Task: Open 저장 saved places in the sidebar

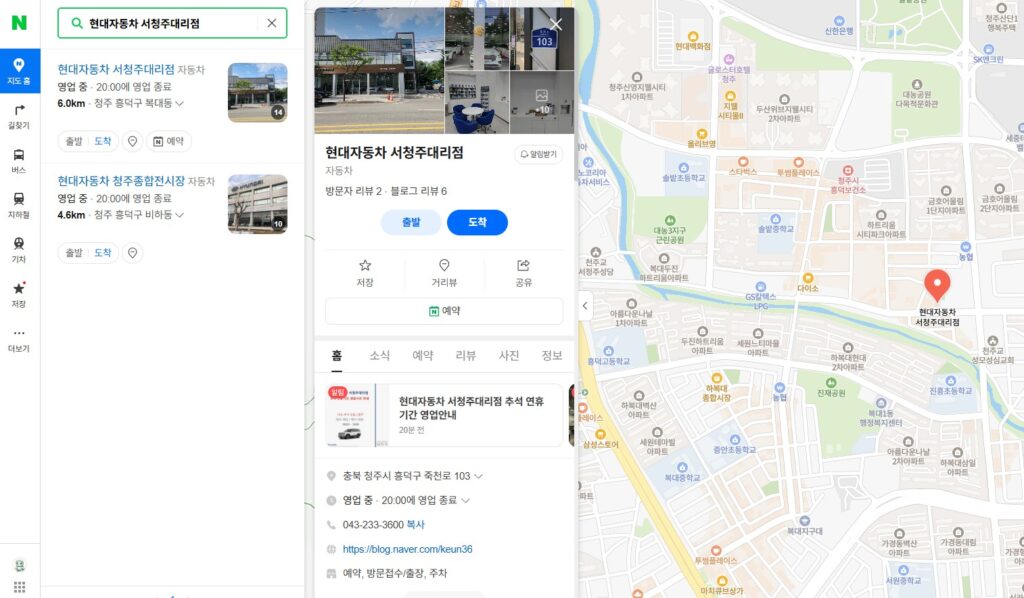Action: (x=19, y=294)
